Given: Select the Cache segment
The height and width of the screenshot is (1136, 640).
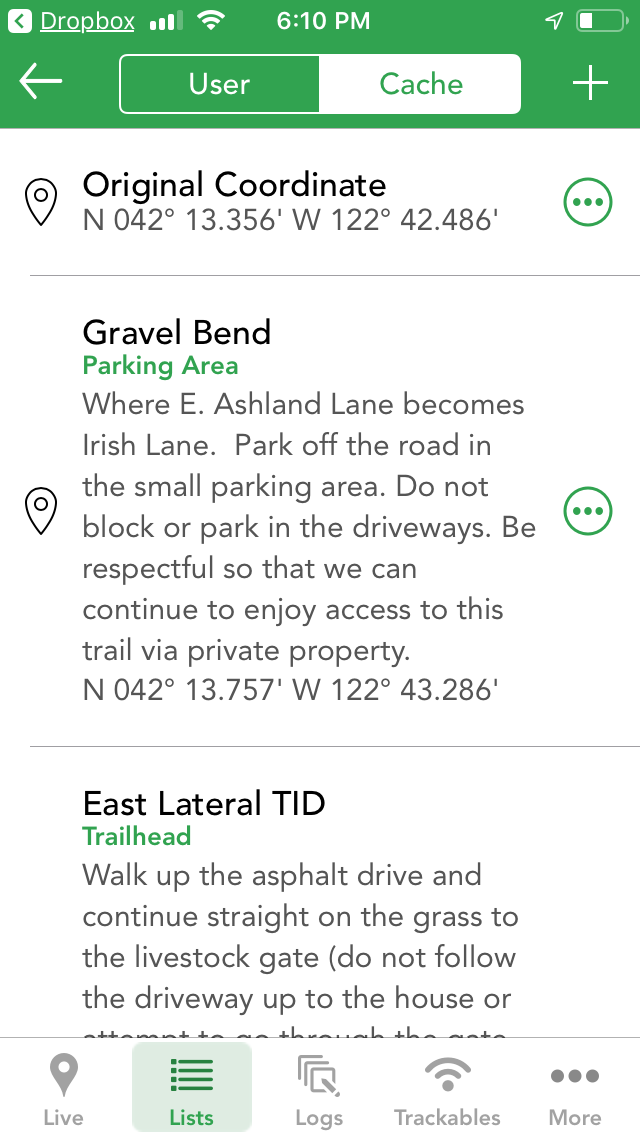Looking at the screenshot, I should [x=420, y=84].
